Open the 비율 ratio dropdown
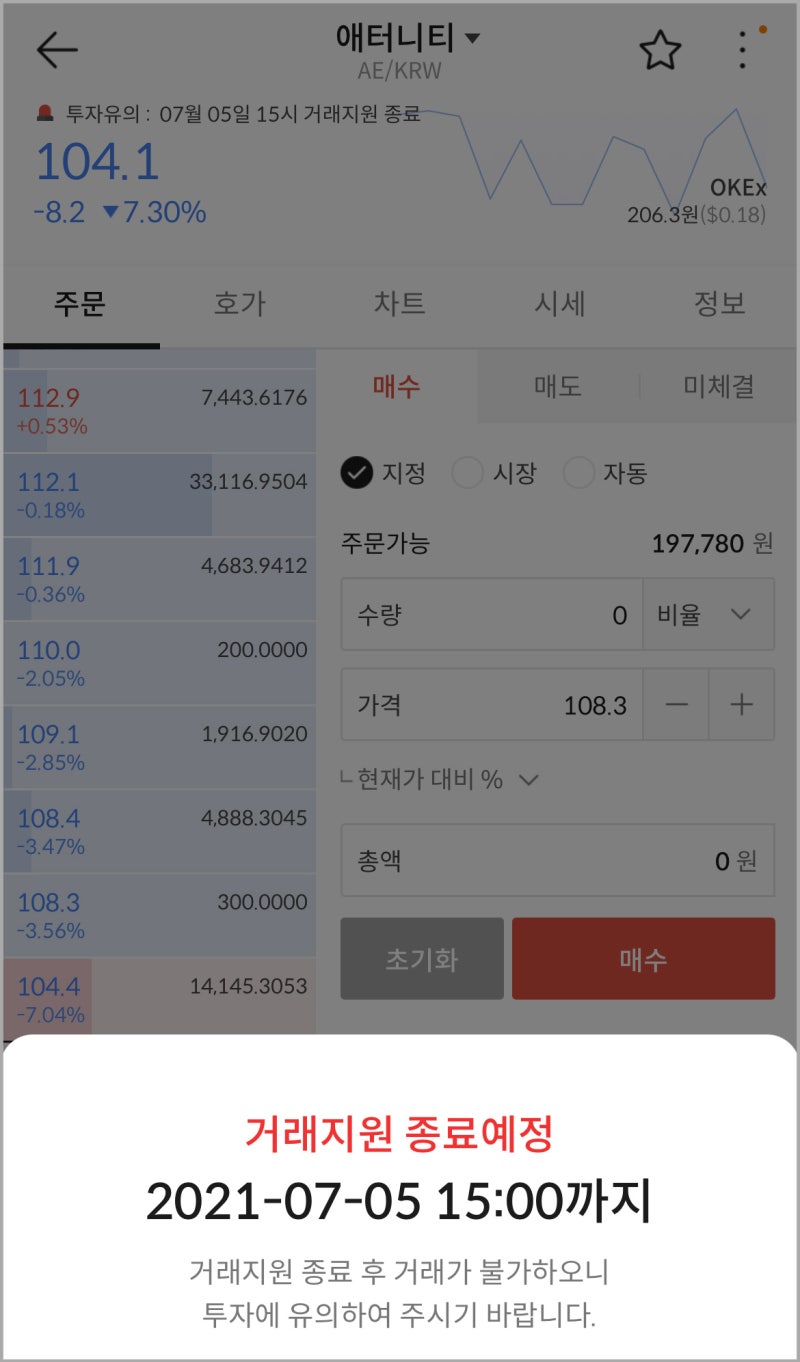 point(708,614)
